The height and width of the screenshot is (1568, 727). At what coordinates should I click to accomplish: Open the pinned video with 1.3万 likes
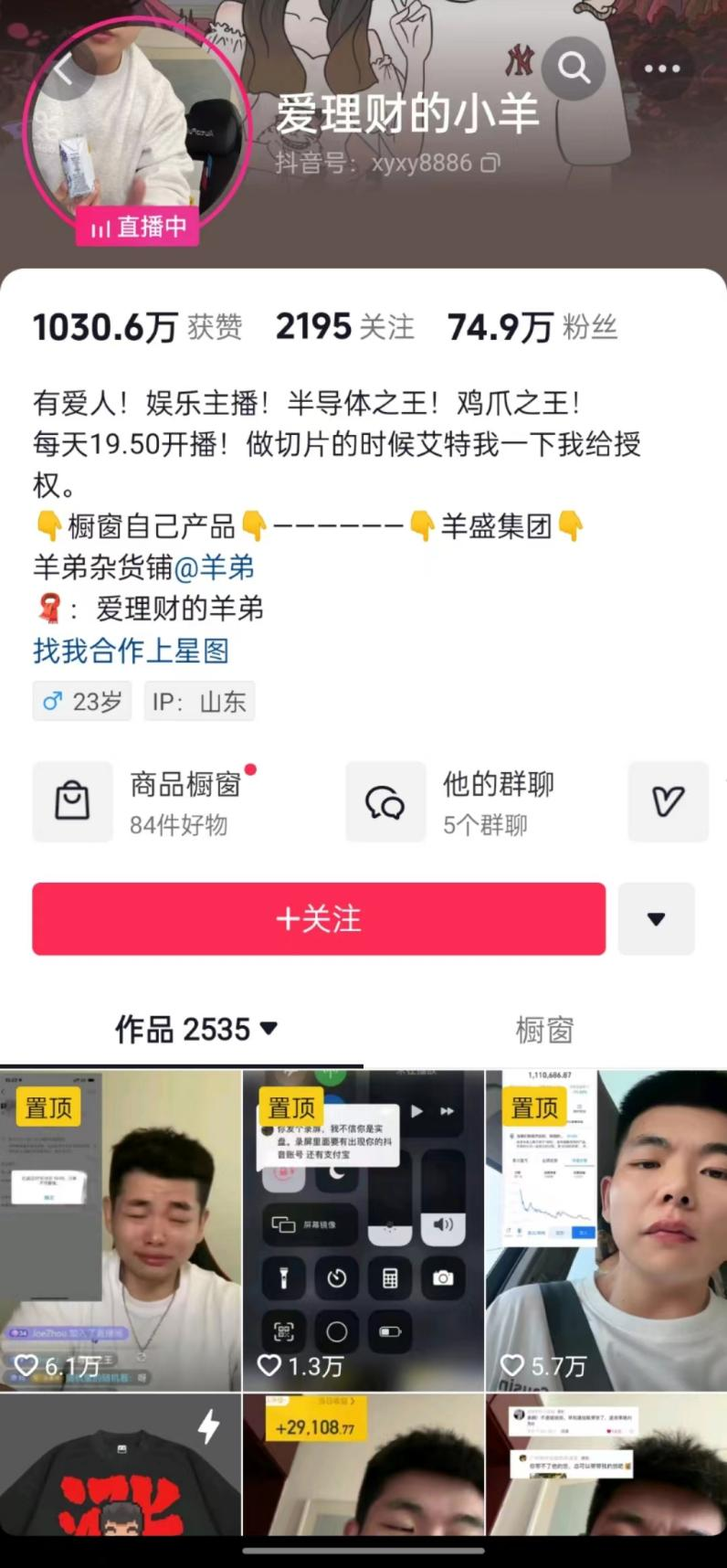coord(363,1230)
